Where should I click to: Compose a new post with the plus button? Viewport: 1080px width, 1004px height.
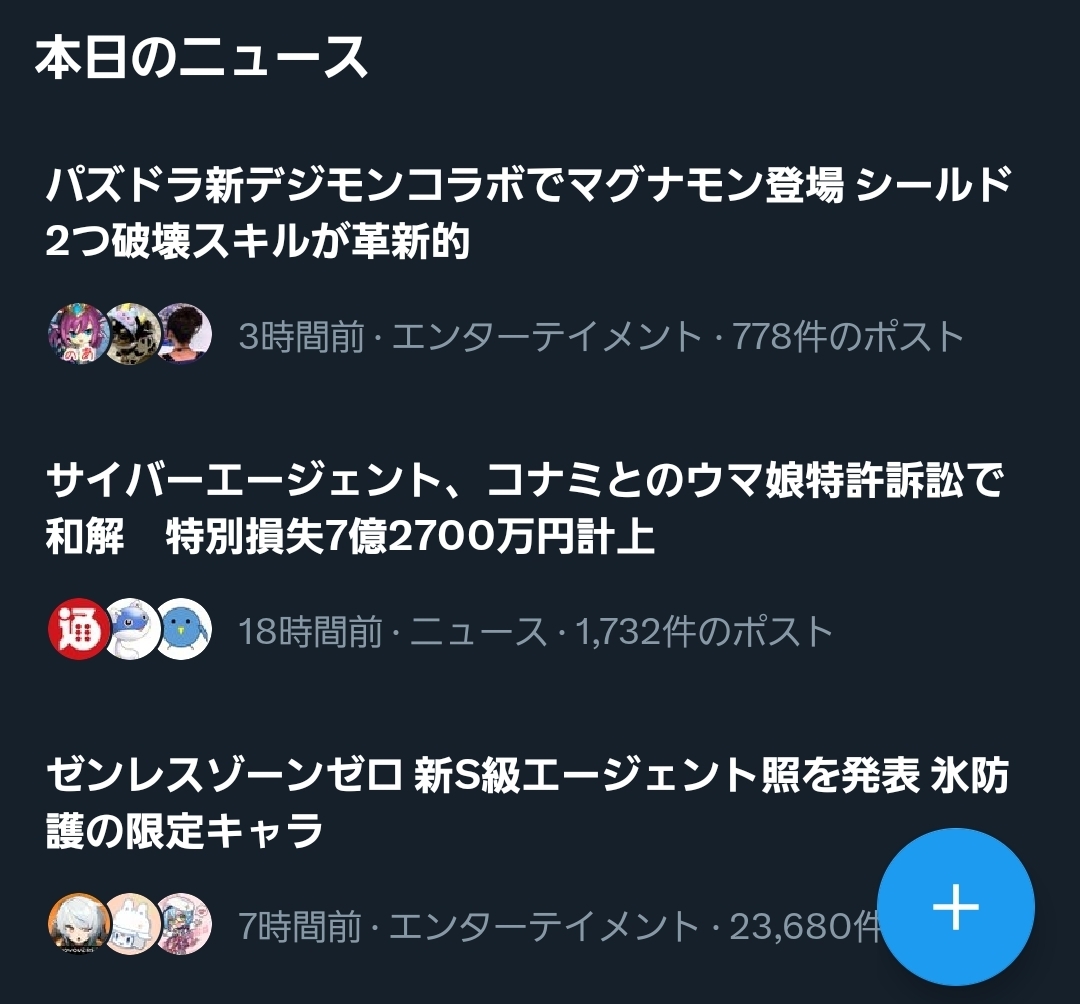(x=955, y=907)
